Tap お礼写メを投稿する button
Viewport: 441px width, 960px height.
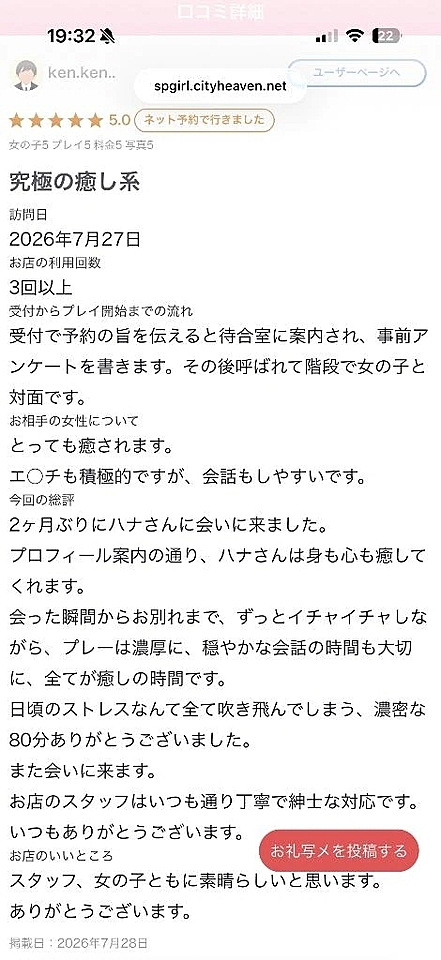[339, 851]
